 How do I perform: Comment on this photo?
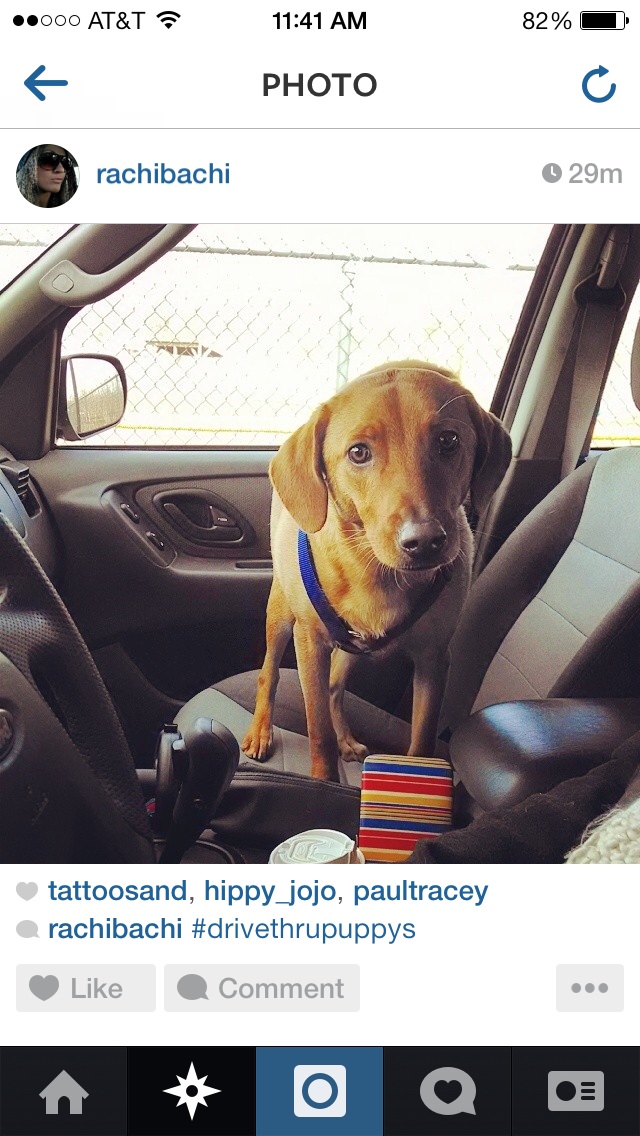(x=262, y=988)
